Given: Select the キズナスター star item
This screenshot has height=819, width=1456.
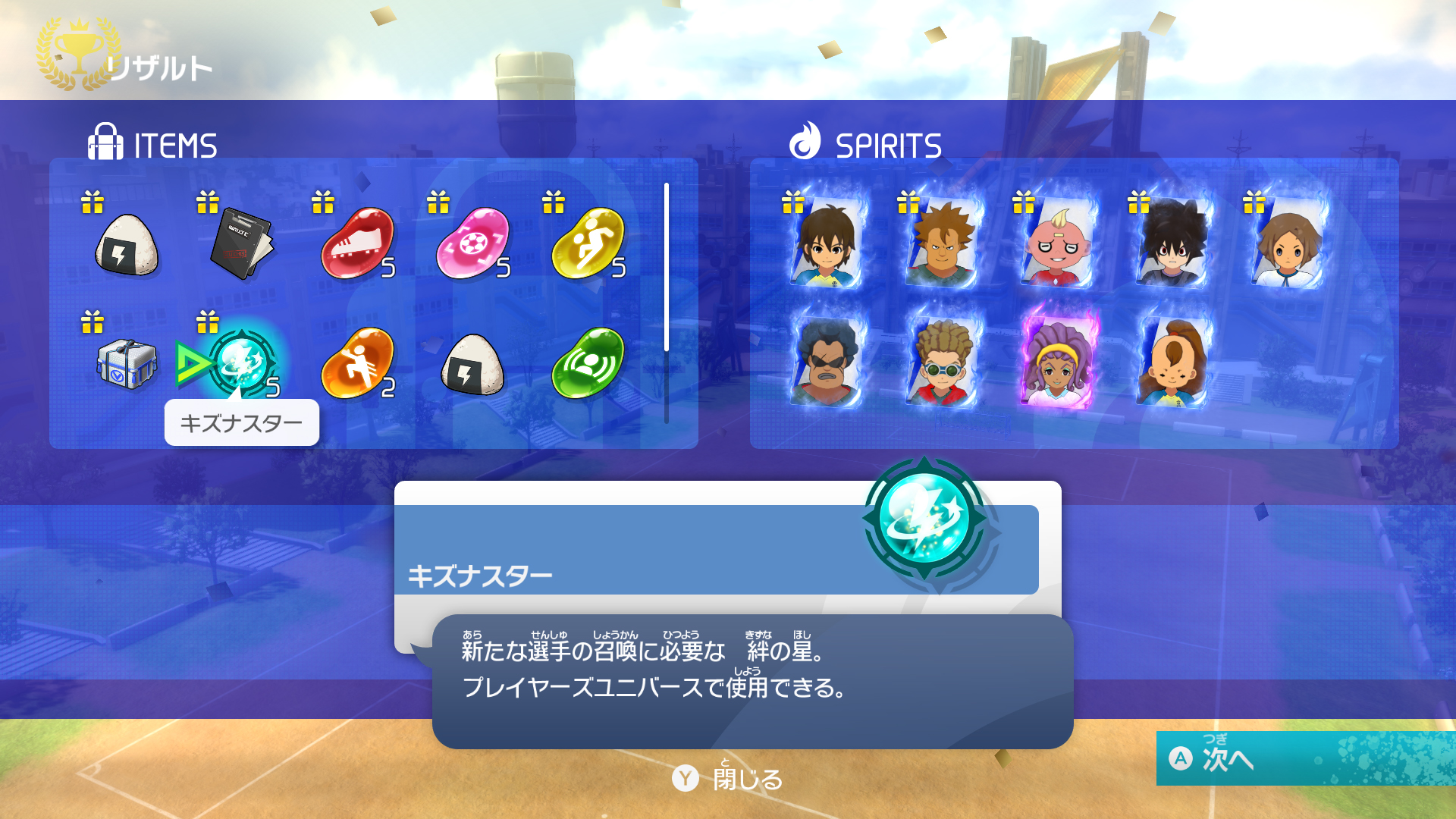Looking at the screenshot, I should 241,364.
